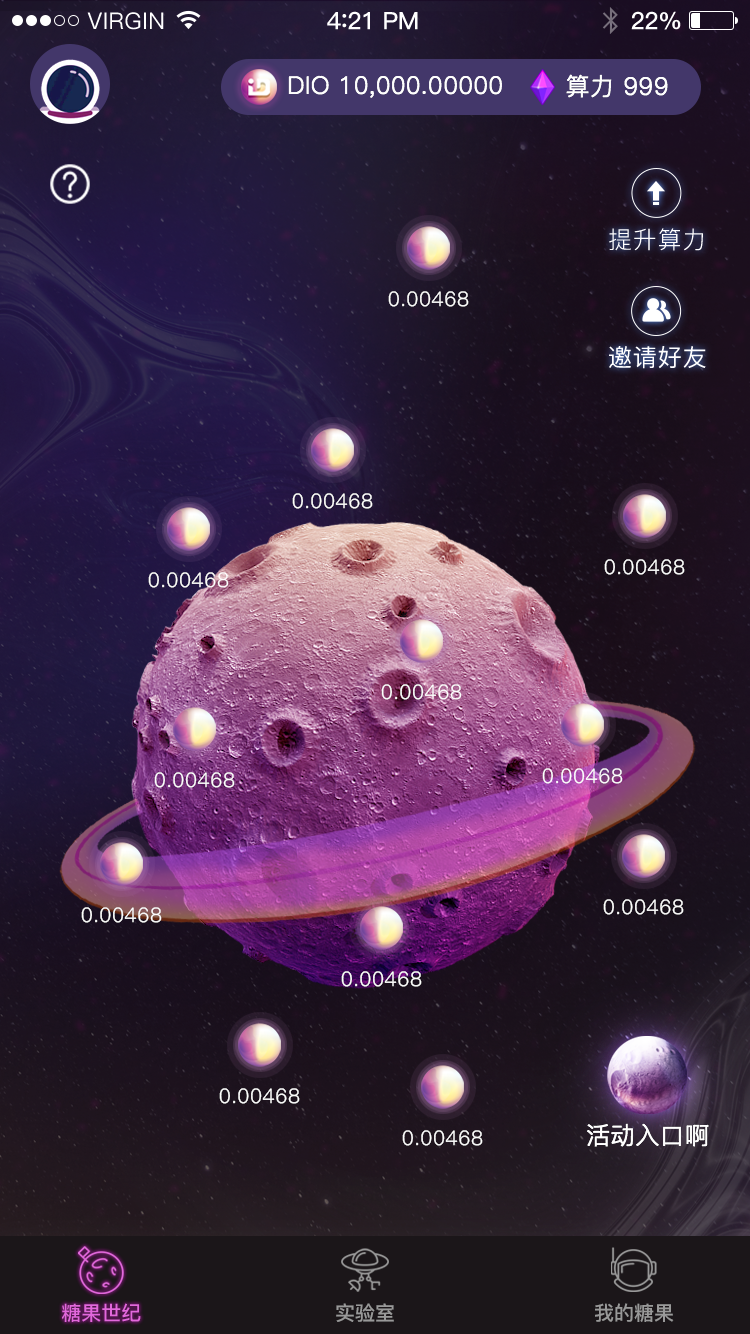Screen dimensions: 750x1334
Task: Open the astronaut profile avatar
Action: pyautogui.click(x=70, y=86)
